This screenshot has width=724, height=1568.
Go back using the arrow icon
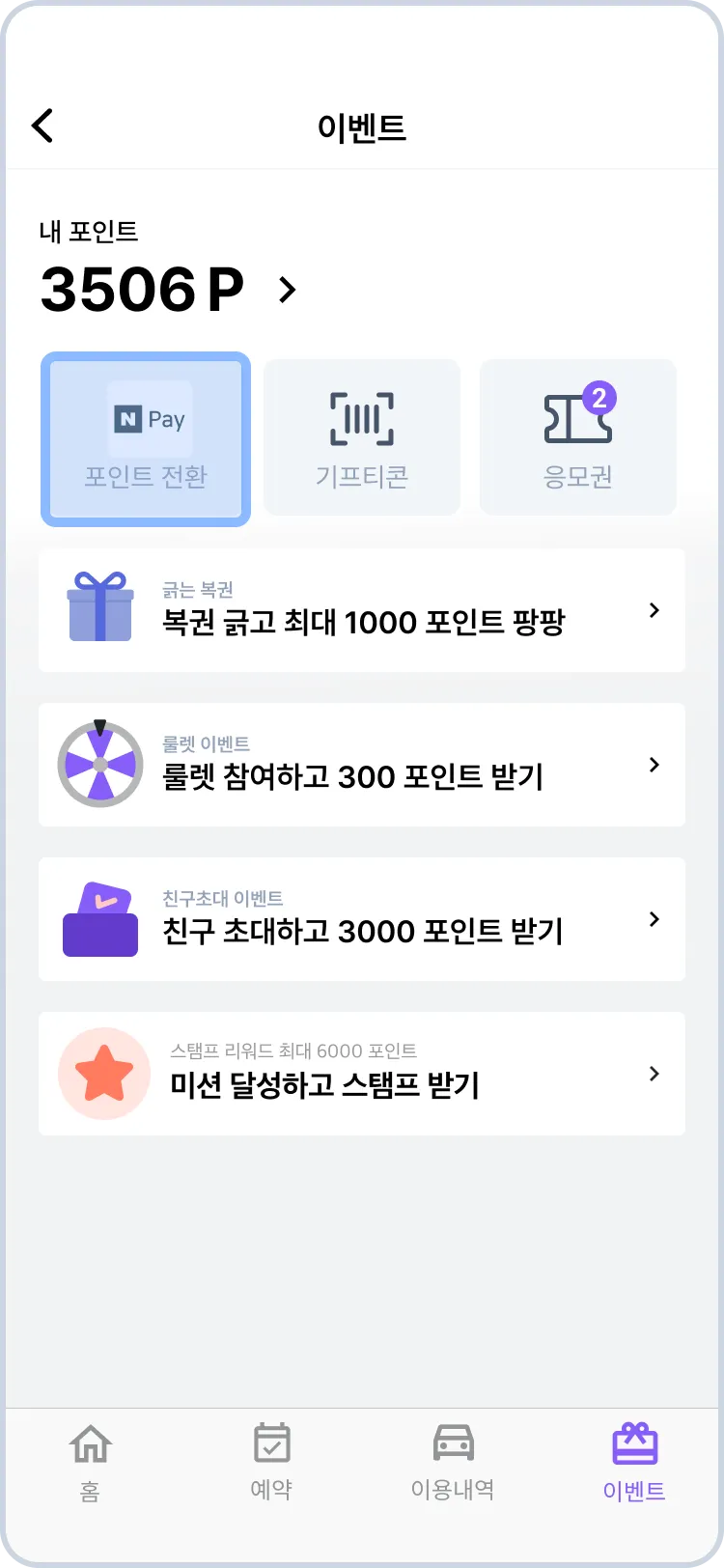pyautogui.click(x=42, y=126)
